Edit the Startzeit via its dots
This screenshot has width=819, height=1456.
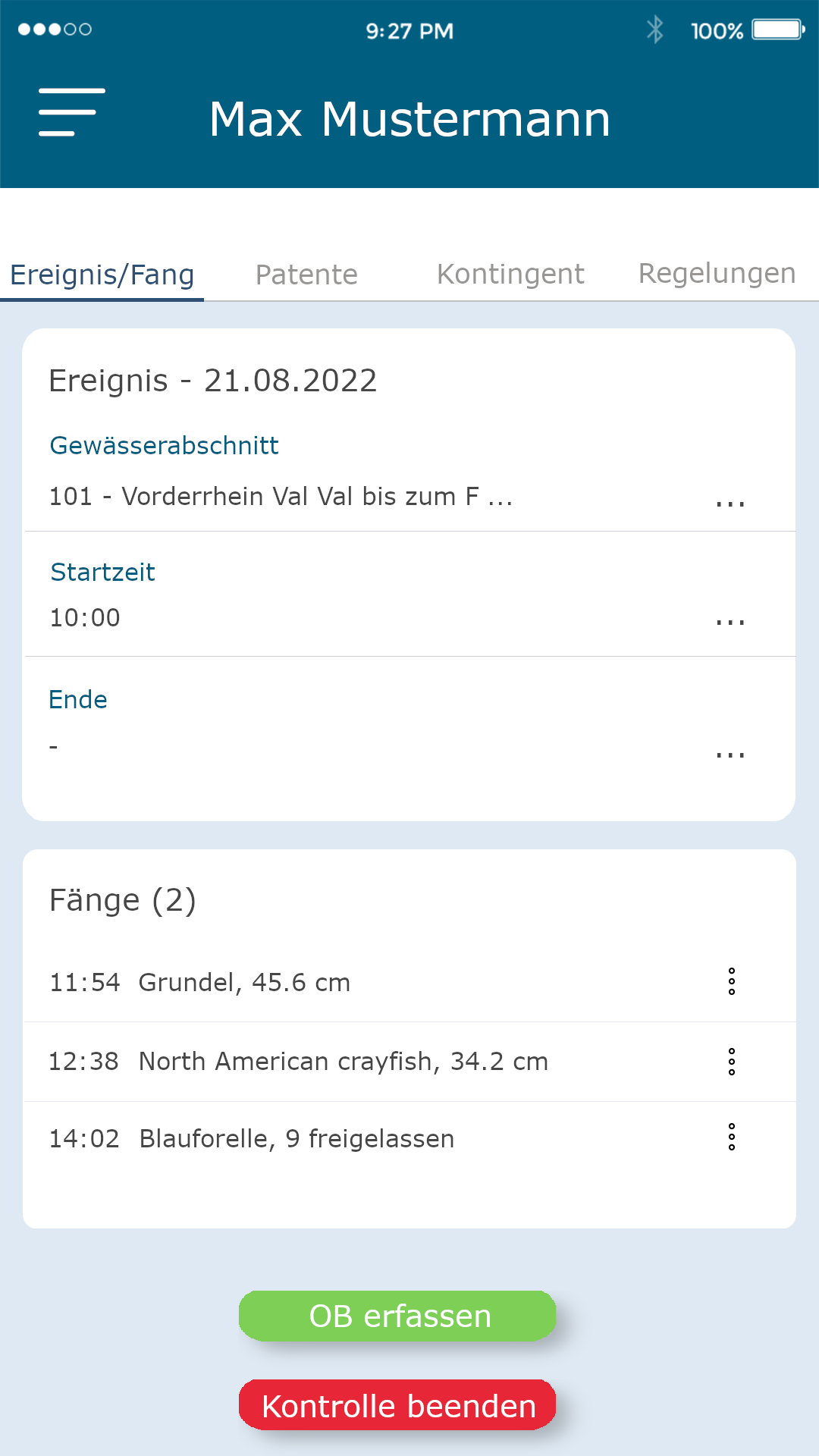pos(730,622)
